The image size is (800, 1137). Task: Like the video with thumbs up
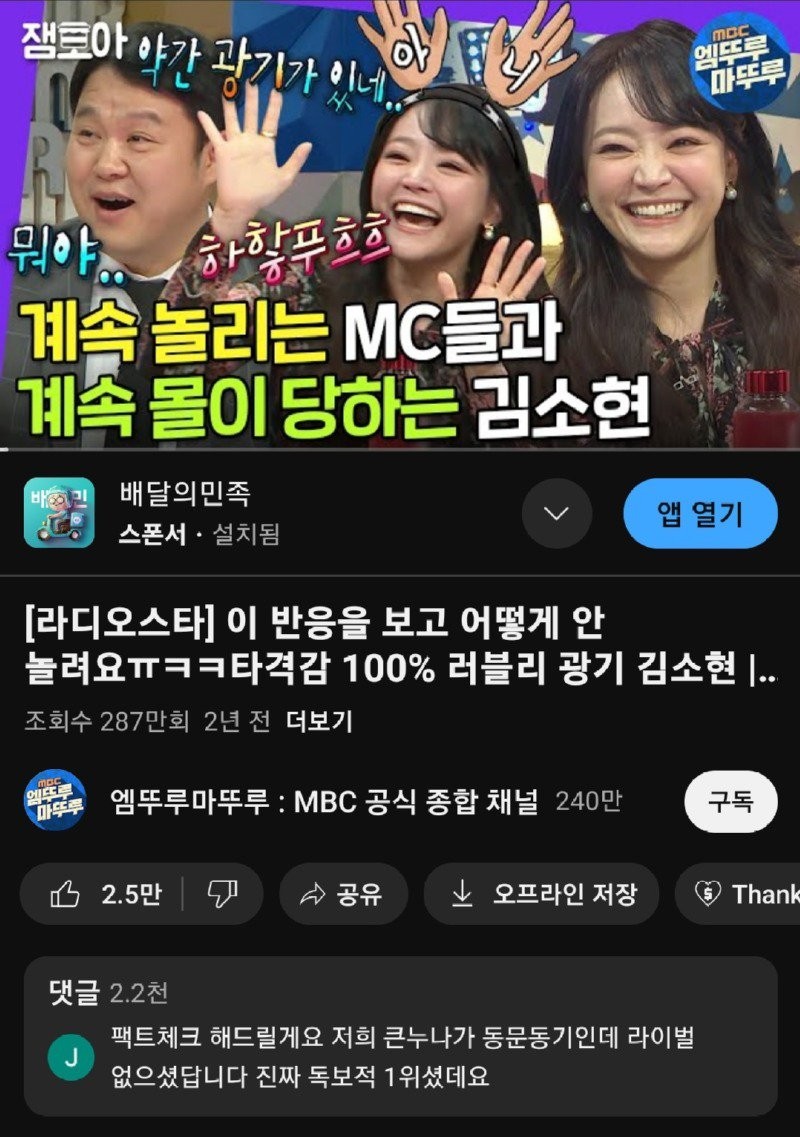105,894
